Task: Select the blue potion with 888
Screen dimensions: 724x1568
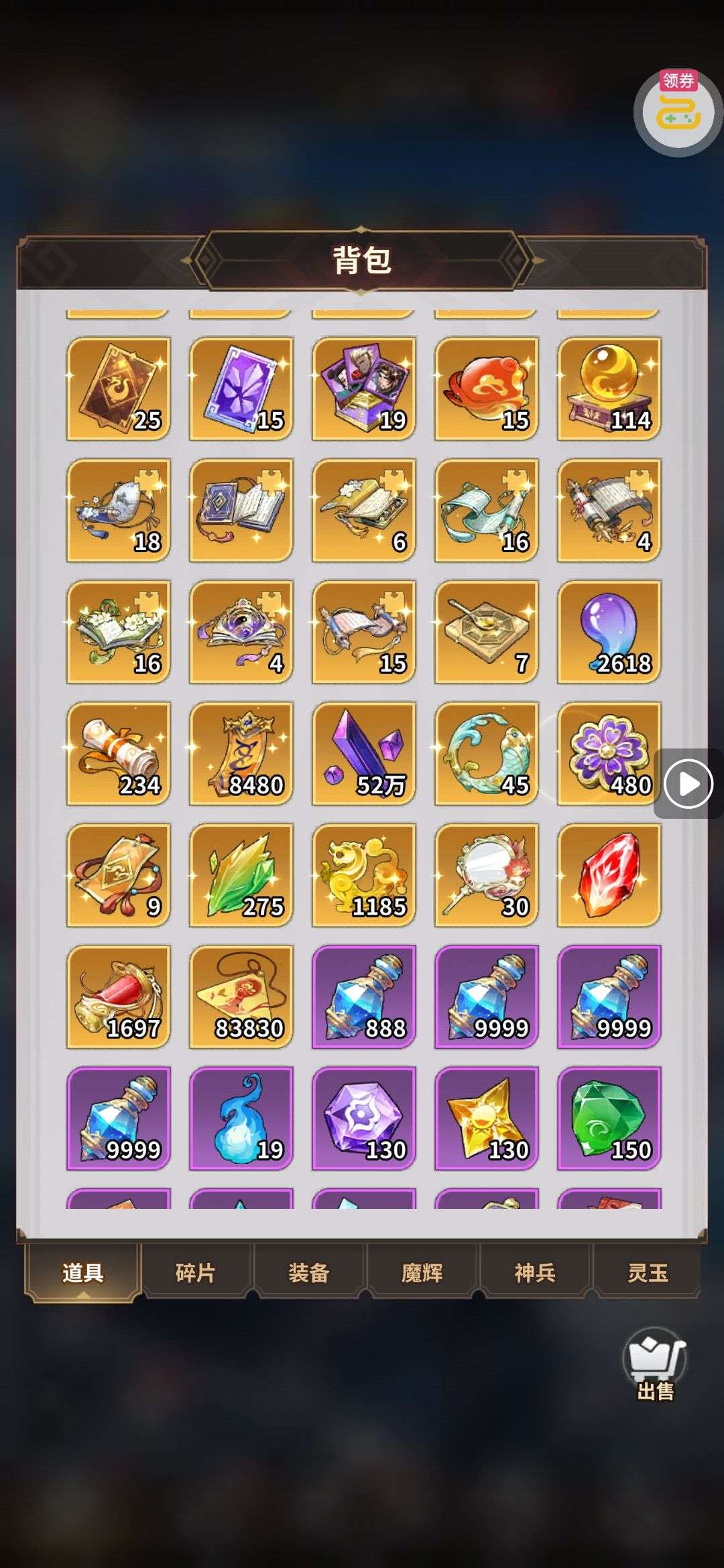Action: click(363, 996)
